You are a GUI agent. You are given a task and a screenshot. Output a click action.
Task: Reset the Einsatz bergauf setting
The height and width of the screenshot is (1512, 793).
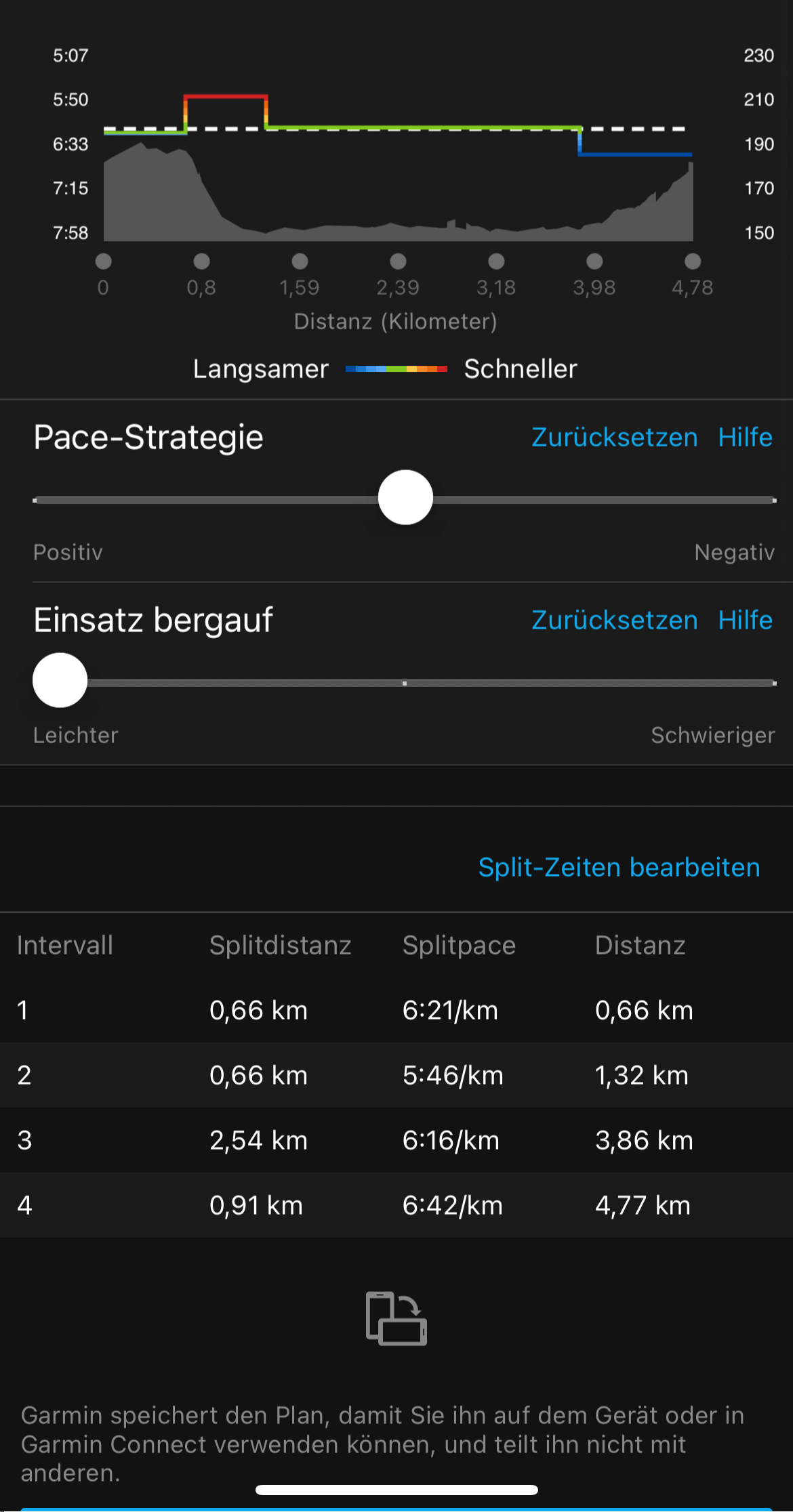pyautogui.click(x=614, y=621)
